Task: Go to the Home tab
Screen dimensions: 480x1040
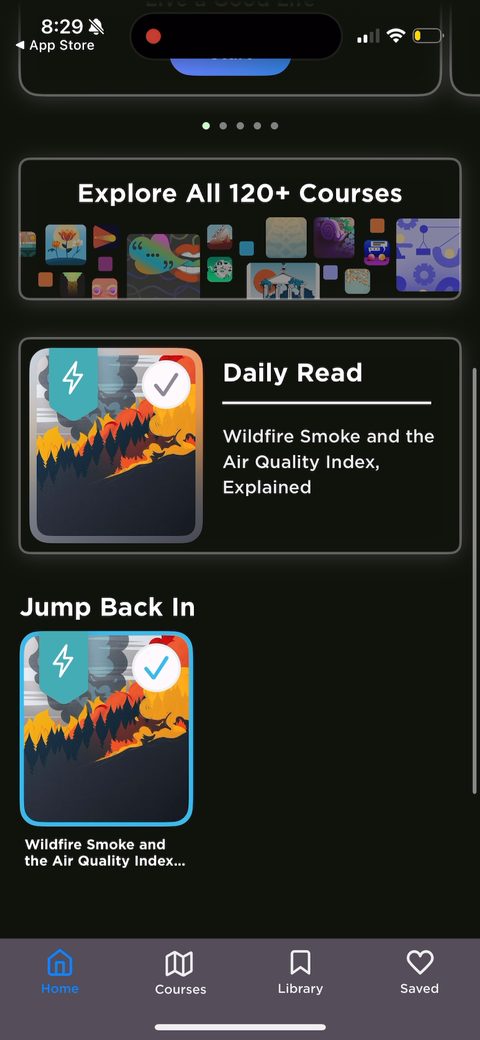Action: click(x=60, y=972)
